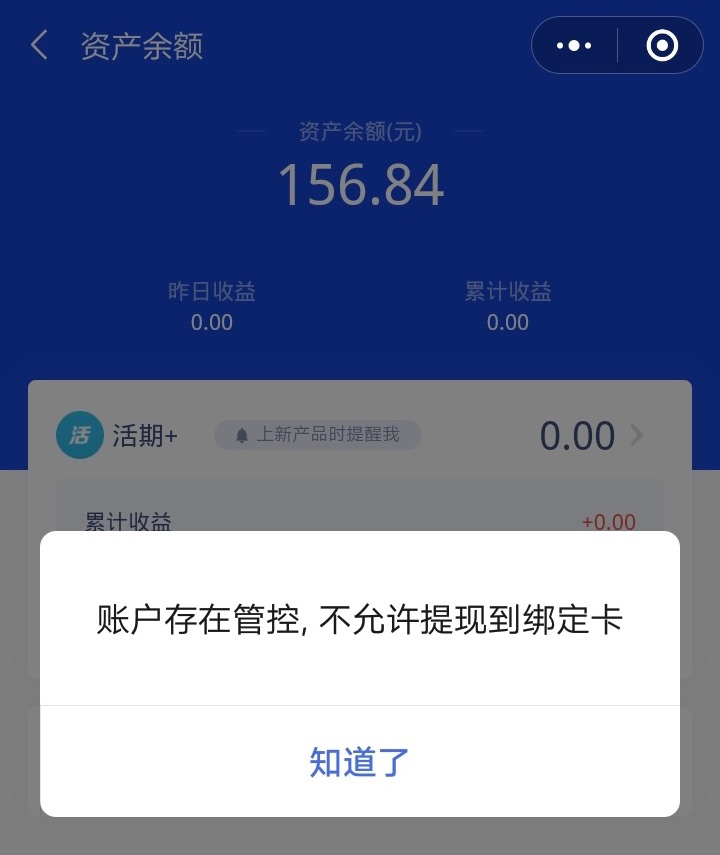Select the 累计收益 cumulative earnings value

point(509,322)
